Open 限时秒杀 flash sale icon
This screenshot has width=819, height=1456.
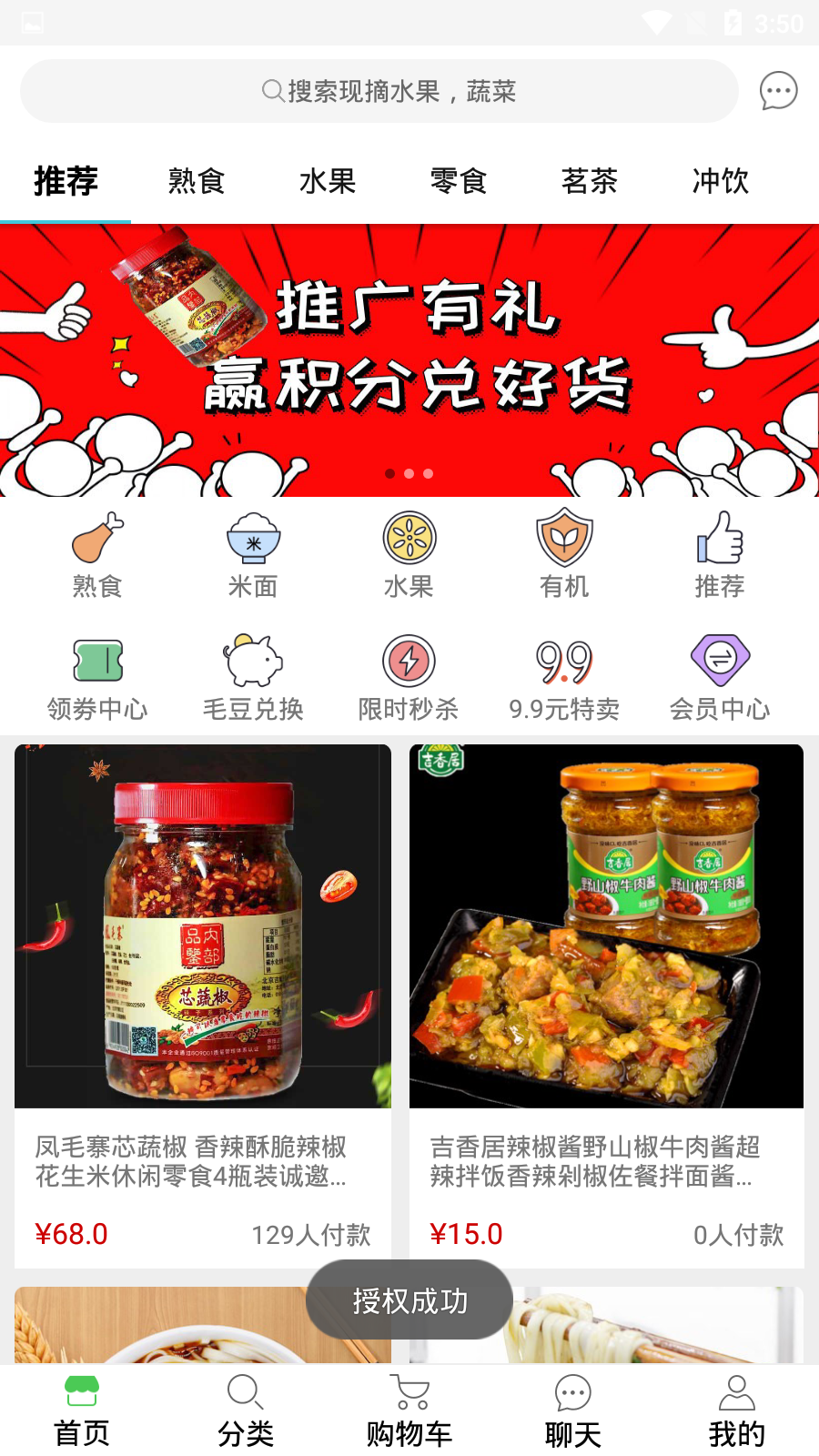409,675
